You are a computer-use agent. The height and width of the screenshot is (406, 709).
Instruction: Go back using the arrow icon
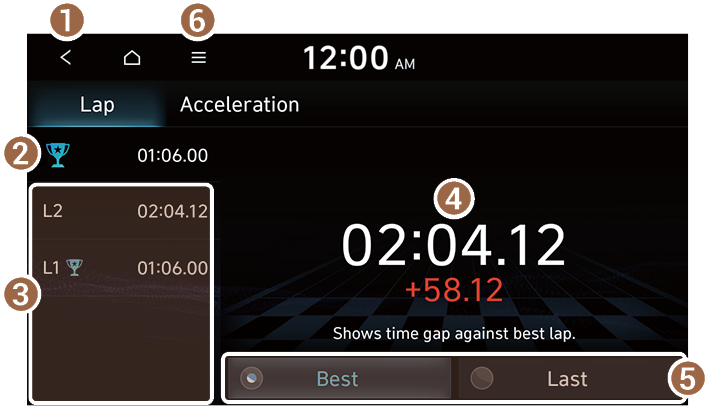click(66, 58)
